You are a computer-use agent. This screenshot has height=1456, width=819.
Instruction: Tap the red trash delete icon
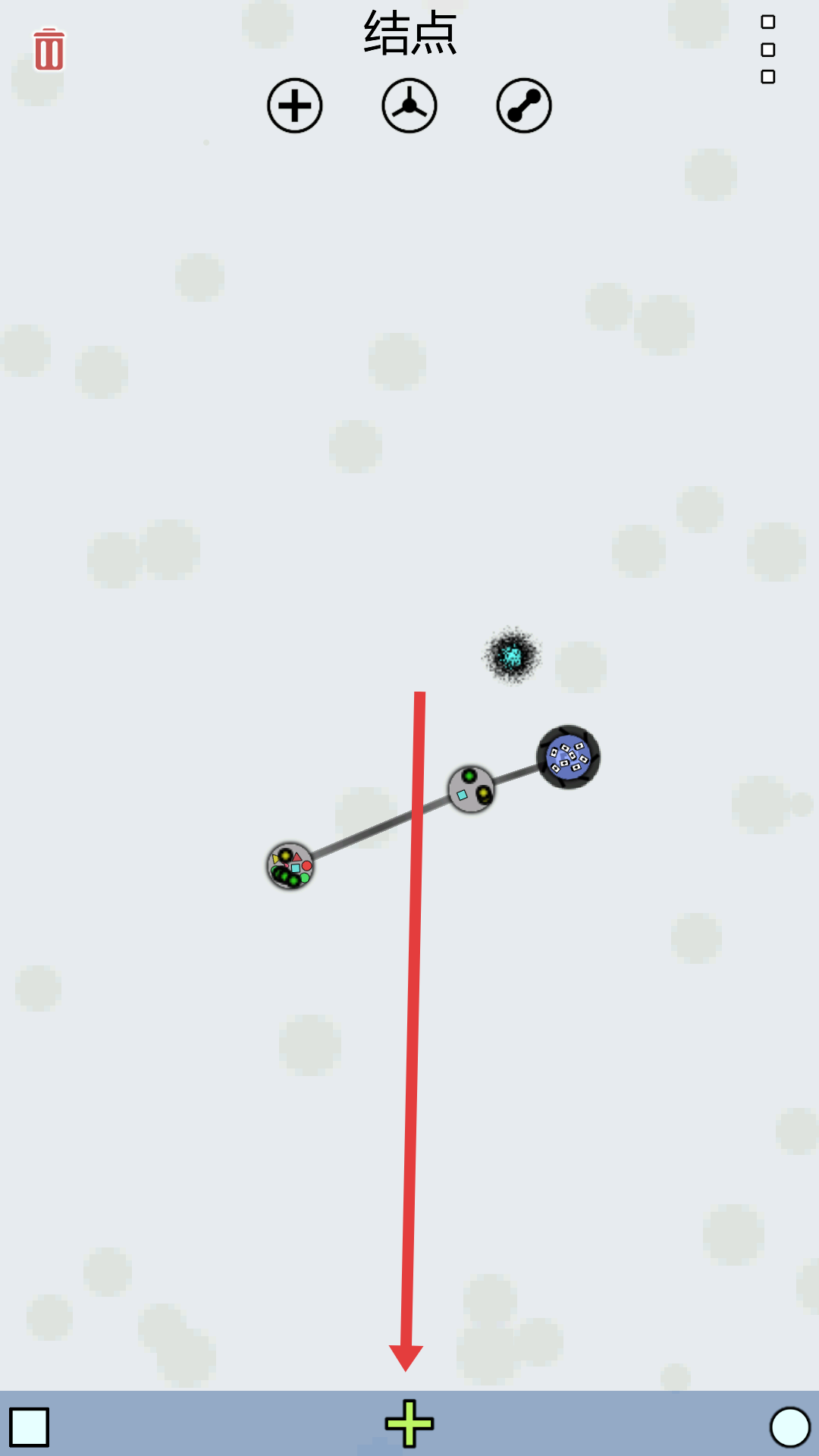[x=49, y=50]
